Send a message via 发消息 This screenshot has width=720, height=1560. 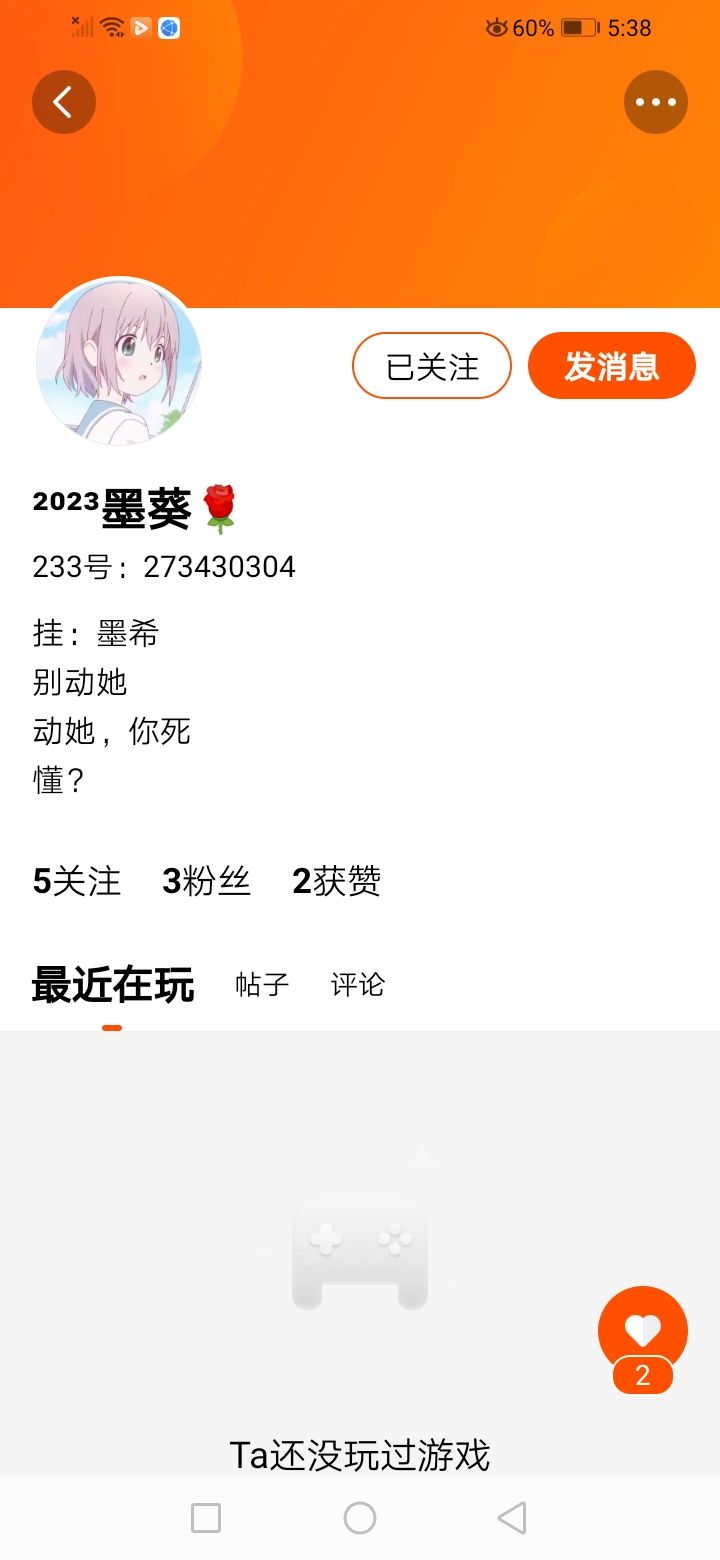click(x=612, y=366)
